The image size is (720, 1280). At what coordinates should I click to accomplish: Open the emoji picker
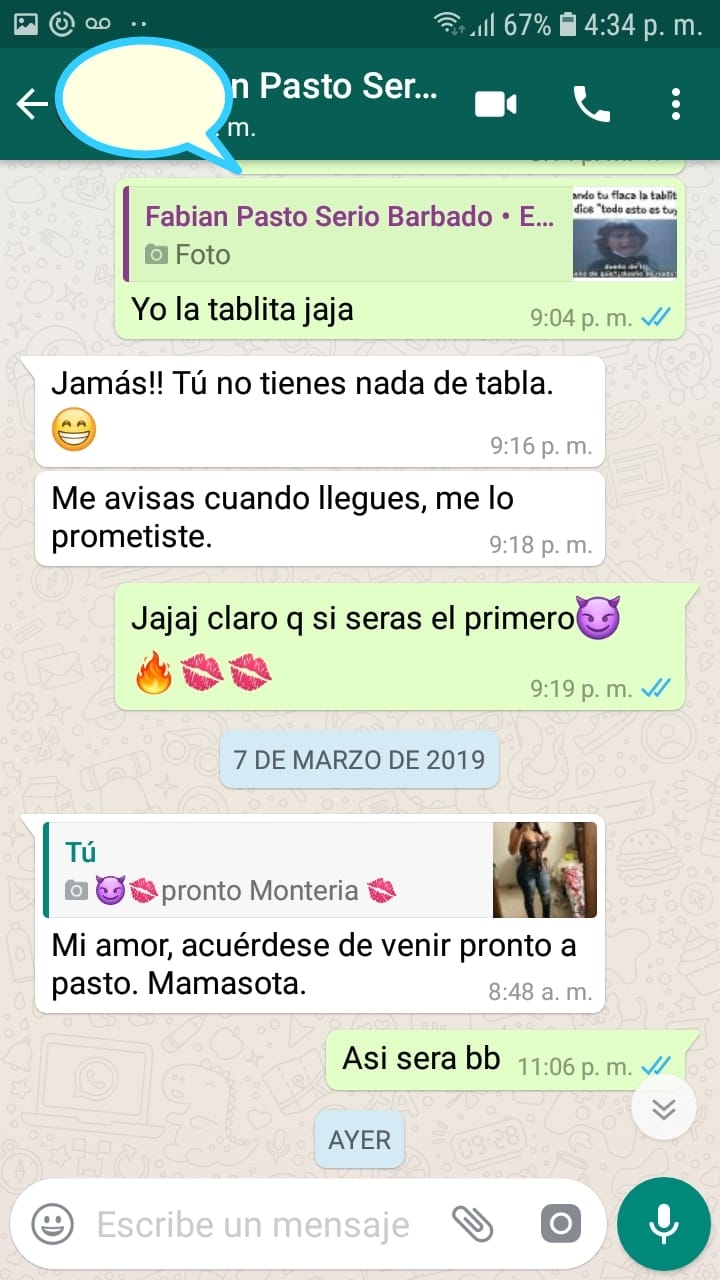click(52, 1223)
